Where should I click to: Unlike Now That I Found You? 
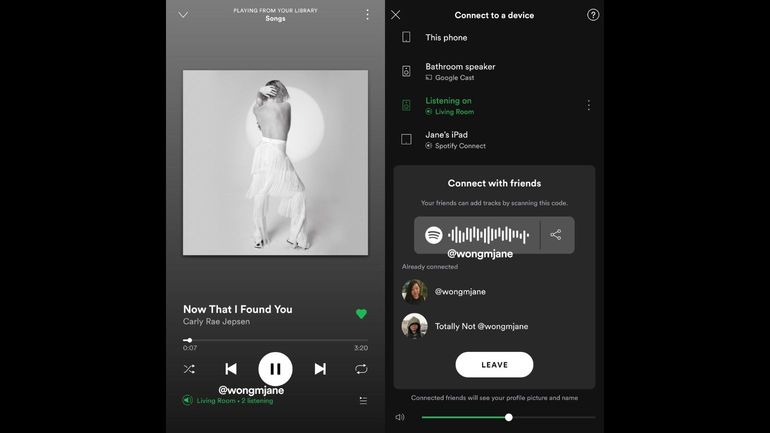tap(361, 314)
